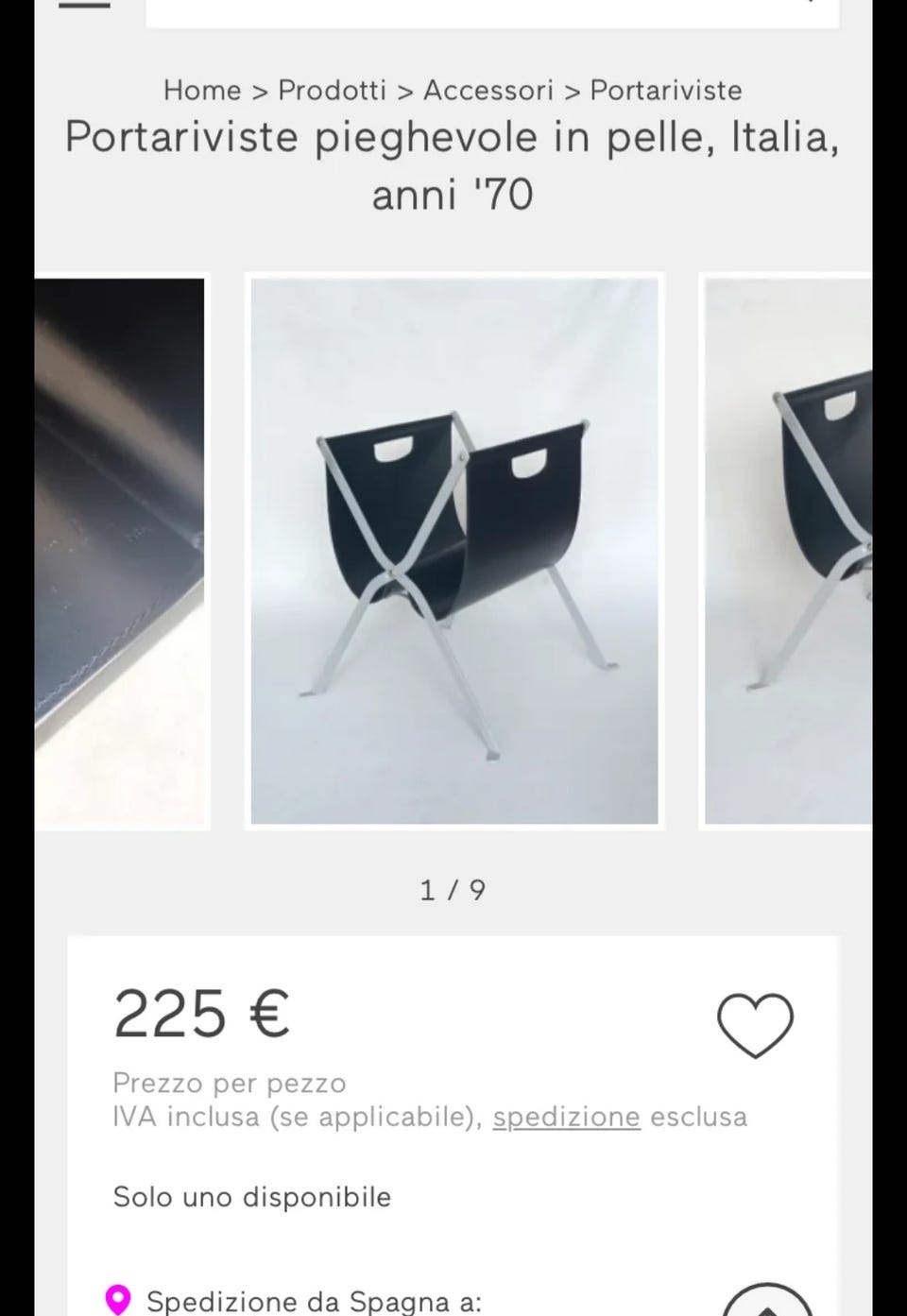Click the 1 / 9 image counter
Viewport: 907px width, 1316px height.
click(453, 887)
